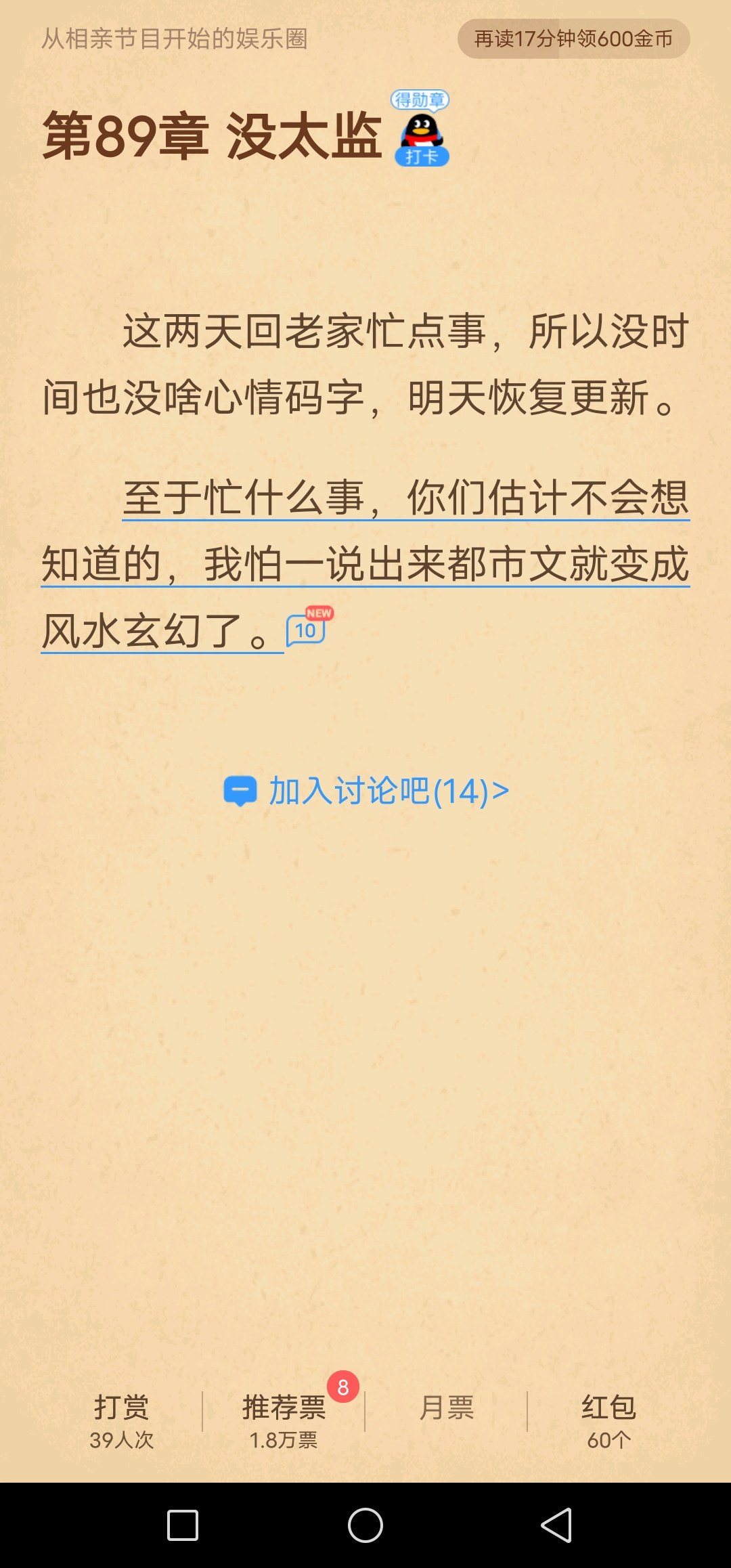Open the QQ penguin check-in badge
This screenshot has height=1568, width=731.
pyautogui.click(x=421, y=129)
